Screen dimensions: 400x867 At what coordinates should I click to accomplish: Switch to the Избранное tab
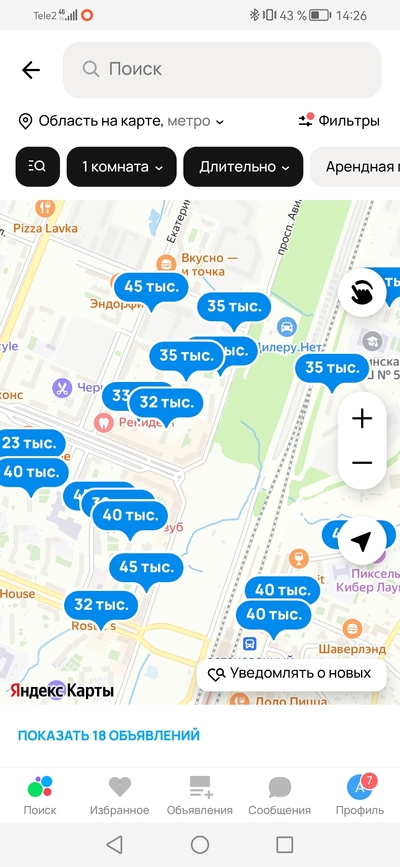pos(120,796)
